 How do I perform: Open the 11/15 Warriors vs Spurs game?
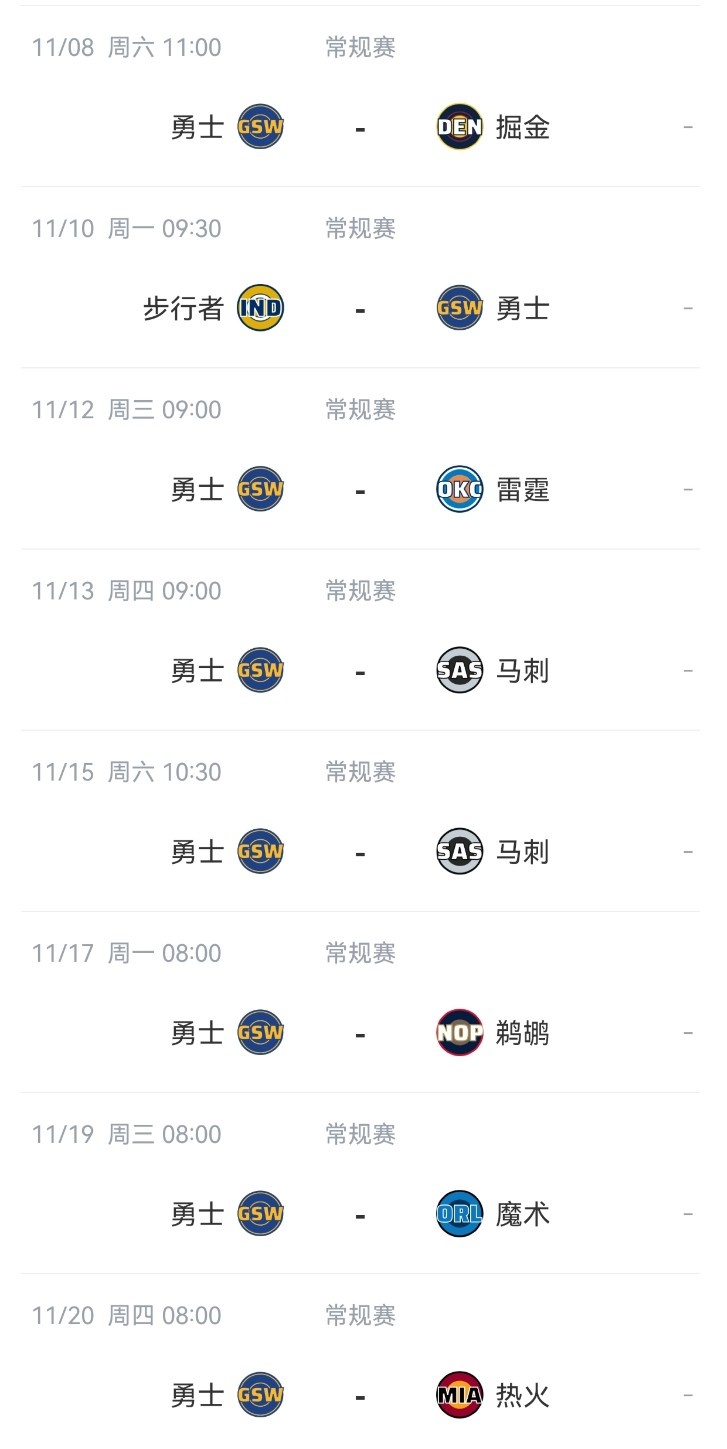click(360, 852)
